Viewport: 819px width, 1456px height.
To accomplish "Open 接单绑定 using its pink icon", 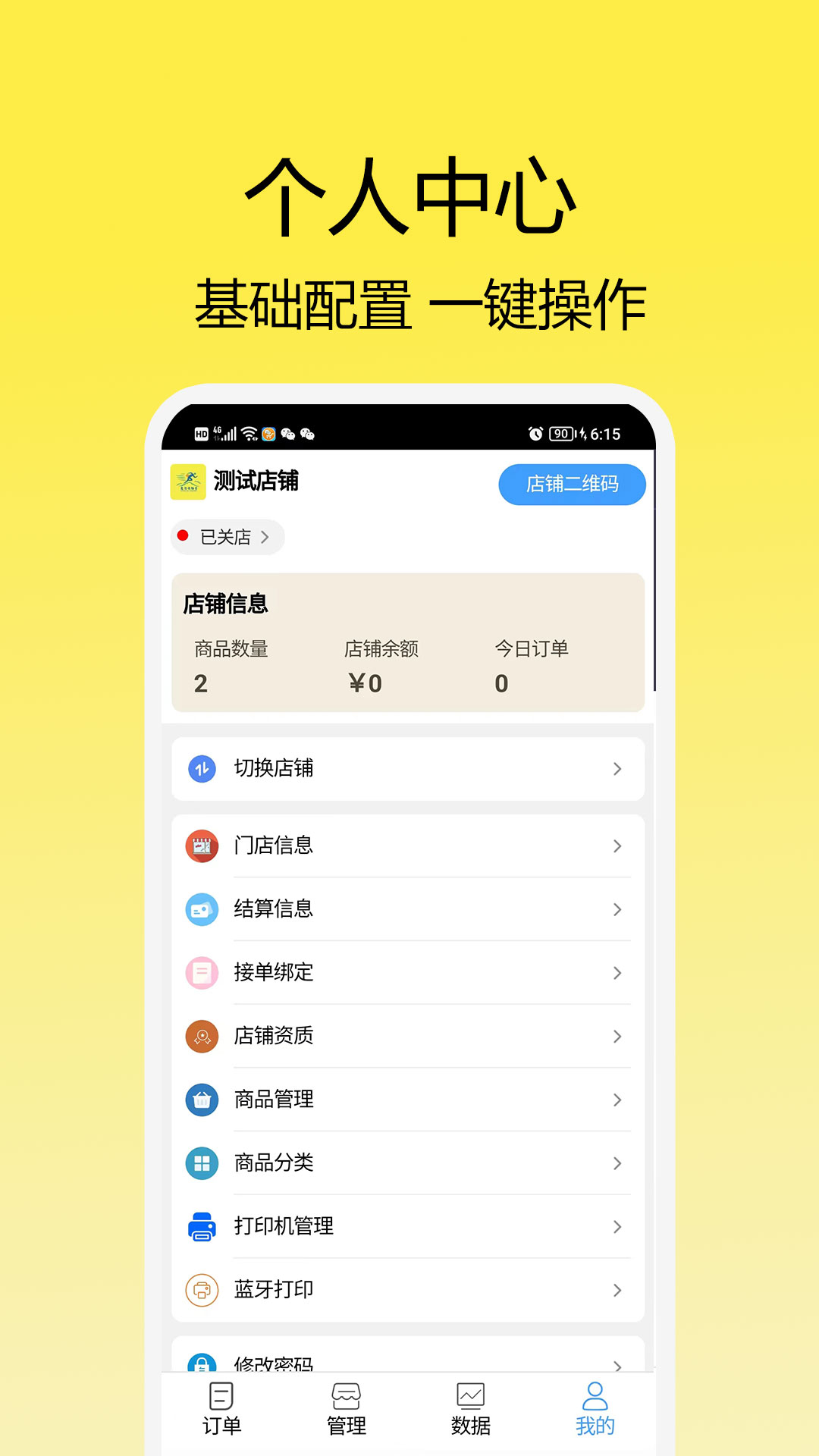I will coord(201,973).
